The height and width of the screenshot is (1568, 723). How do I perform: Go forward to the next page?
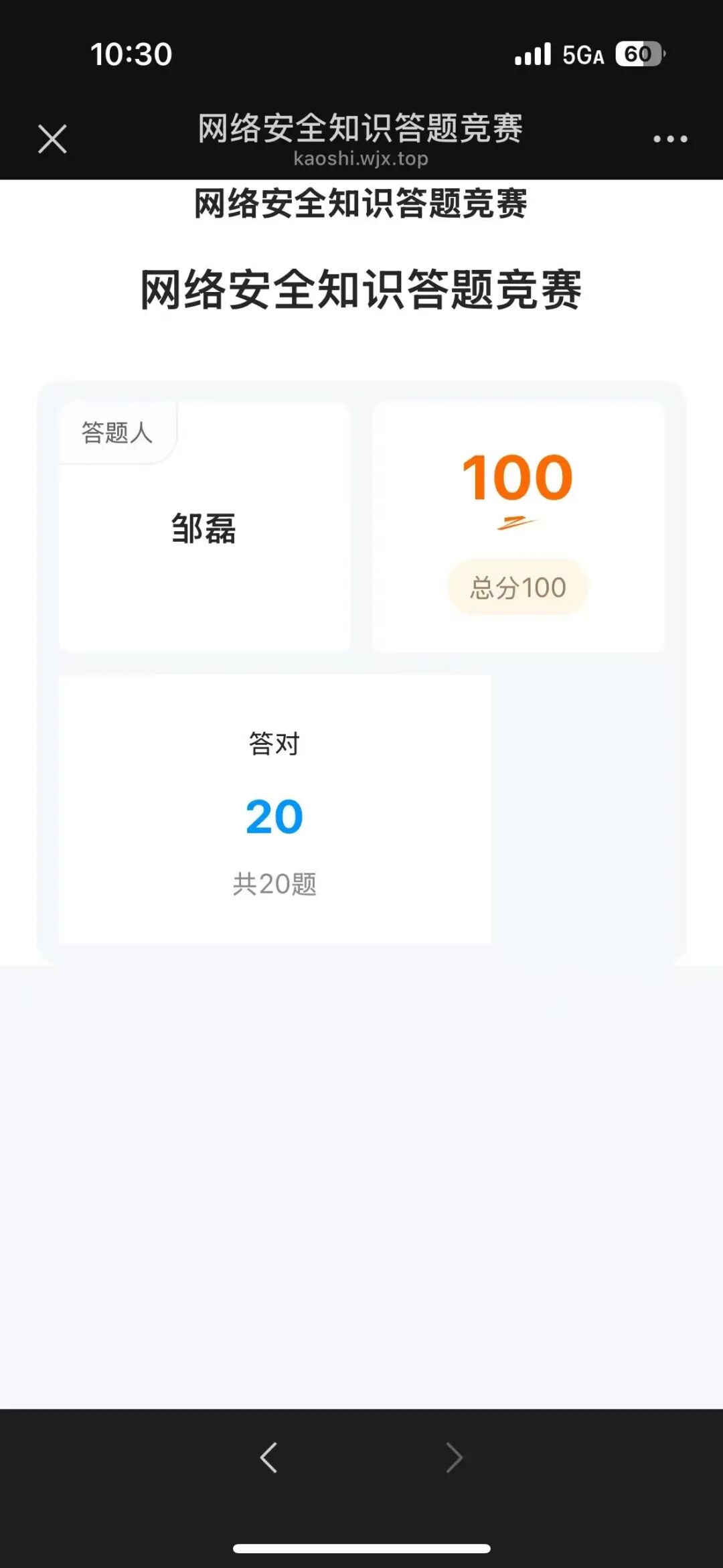(x=454, y=1457)
